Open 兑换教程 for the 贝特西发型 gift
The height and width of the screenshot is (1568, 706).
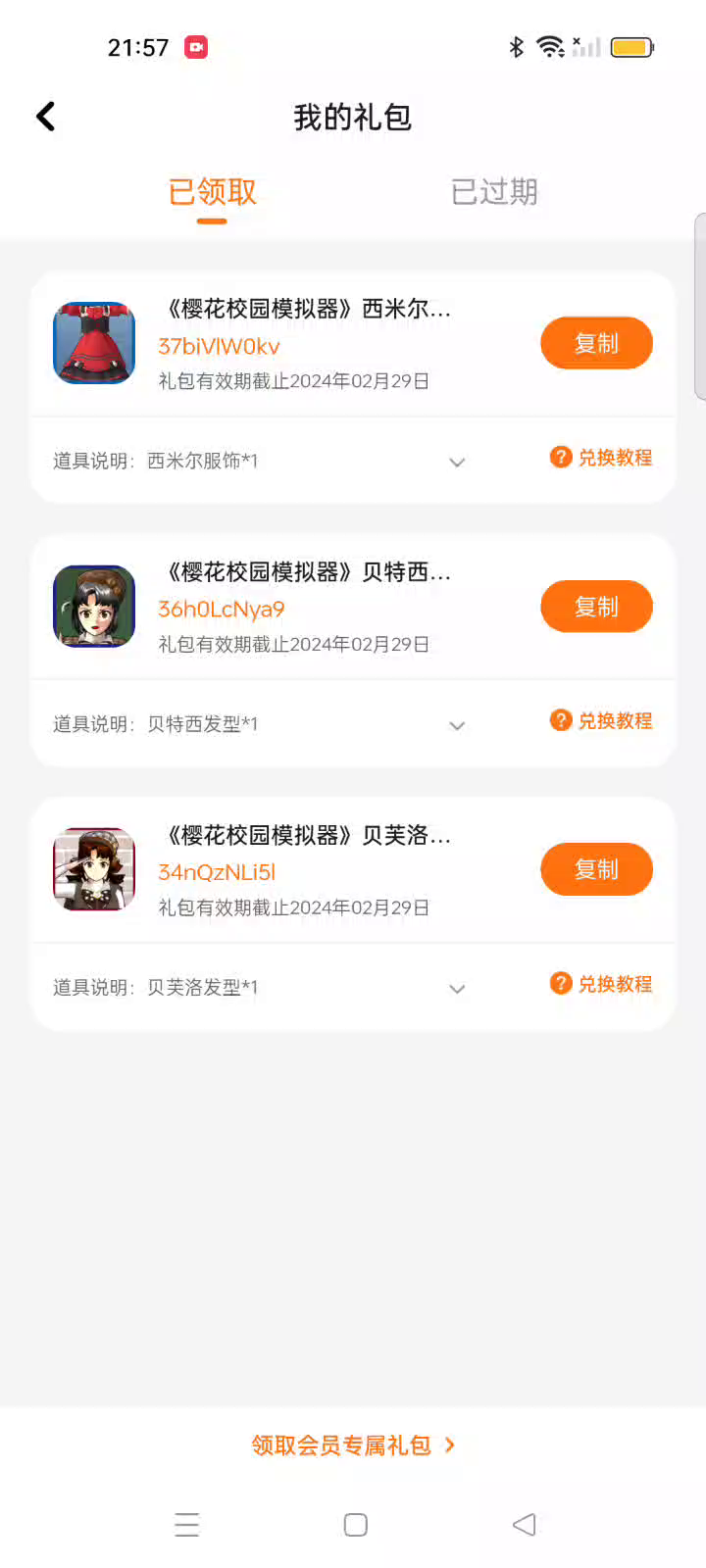point(601,721)
